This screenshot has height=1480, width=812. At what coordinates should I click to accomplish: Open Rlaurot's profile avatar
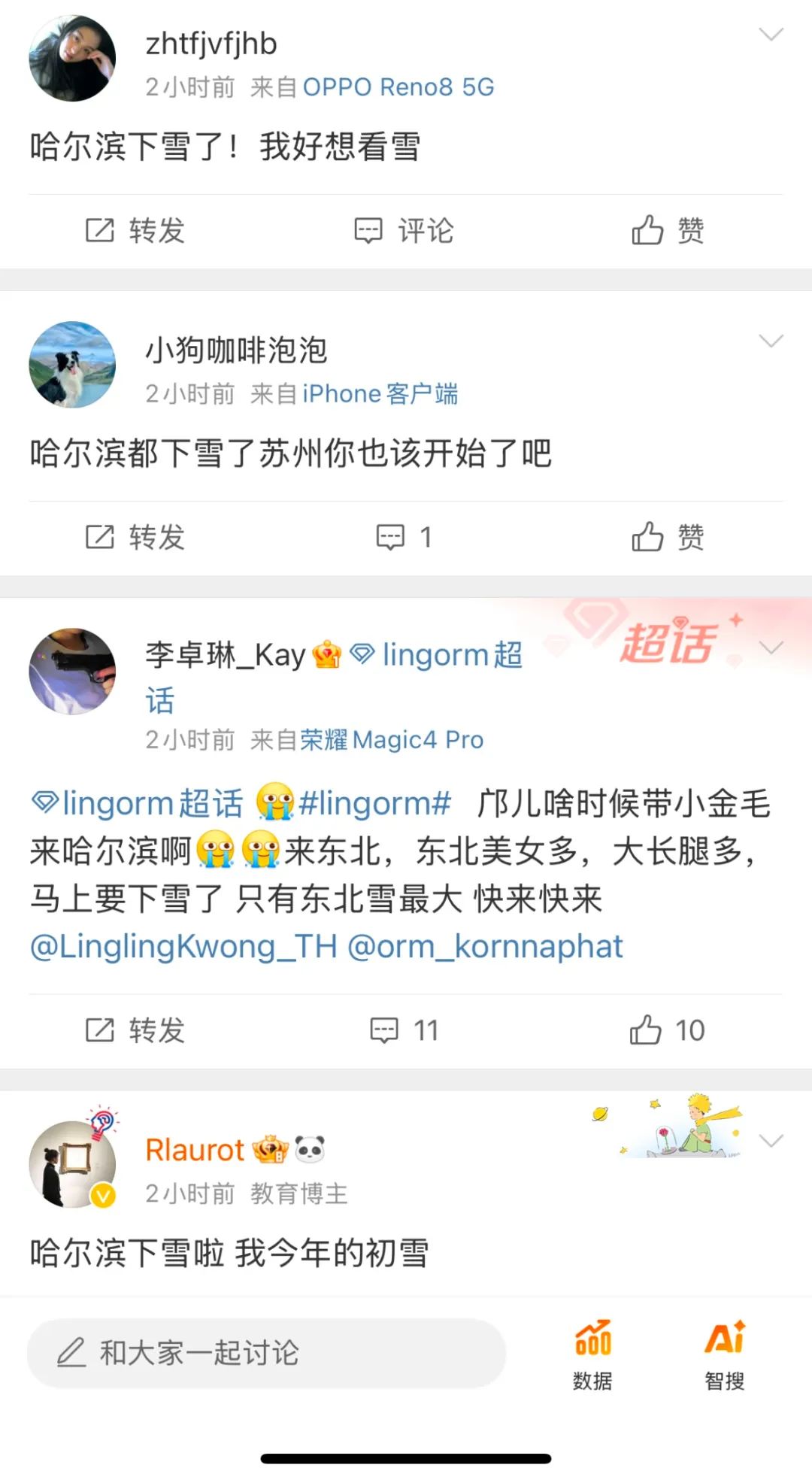pos(72,1165)
